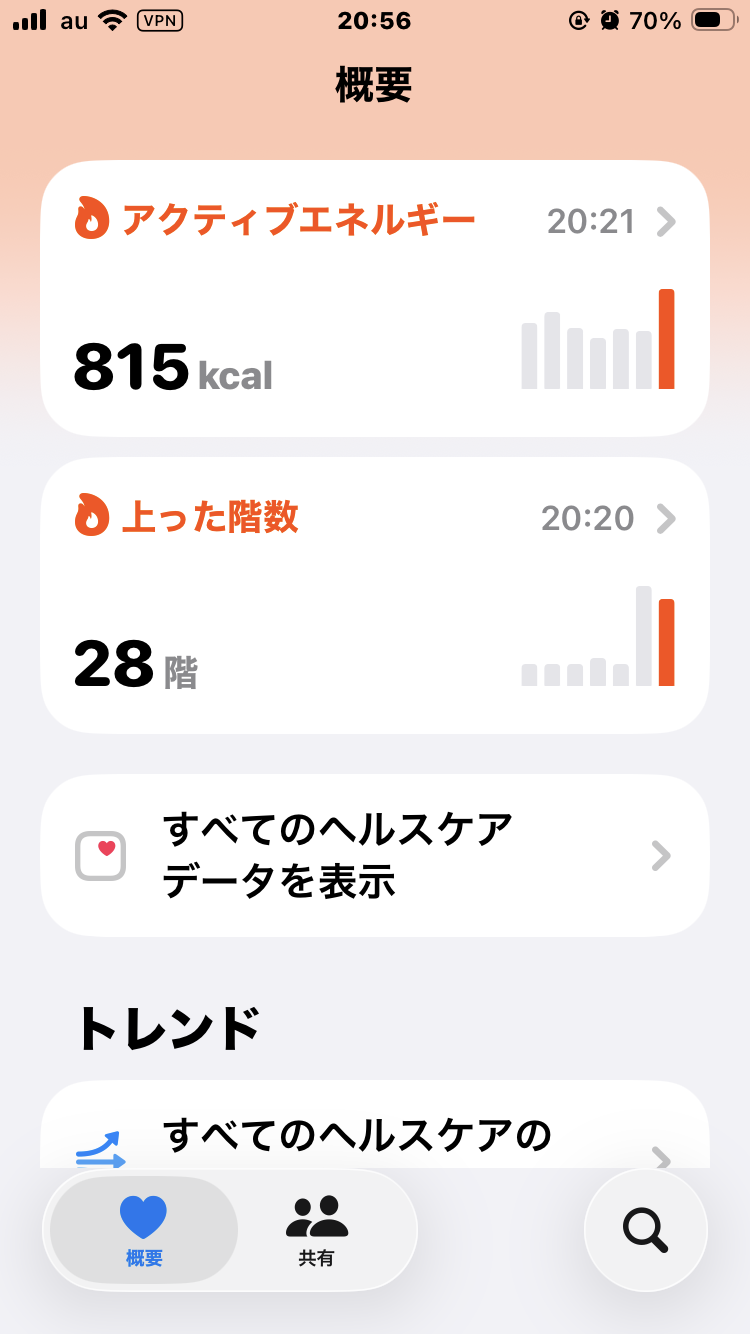Open the 上った階数 card
Viewport: 750px width, 1334px height.
374,595
